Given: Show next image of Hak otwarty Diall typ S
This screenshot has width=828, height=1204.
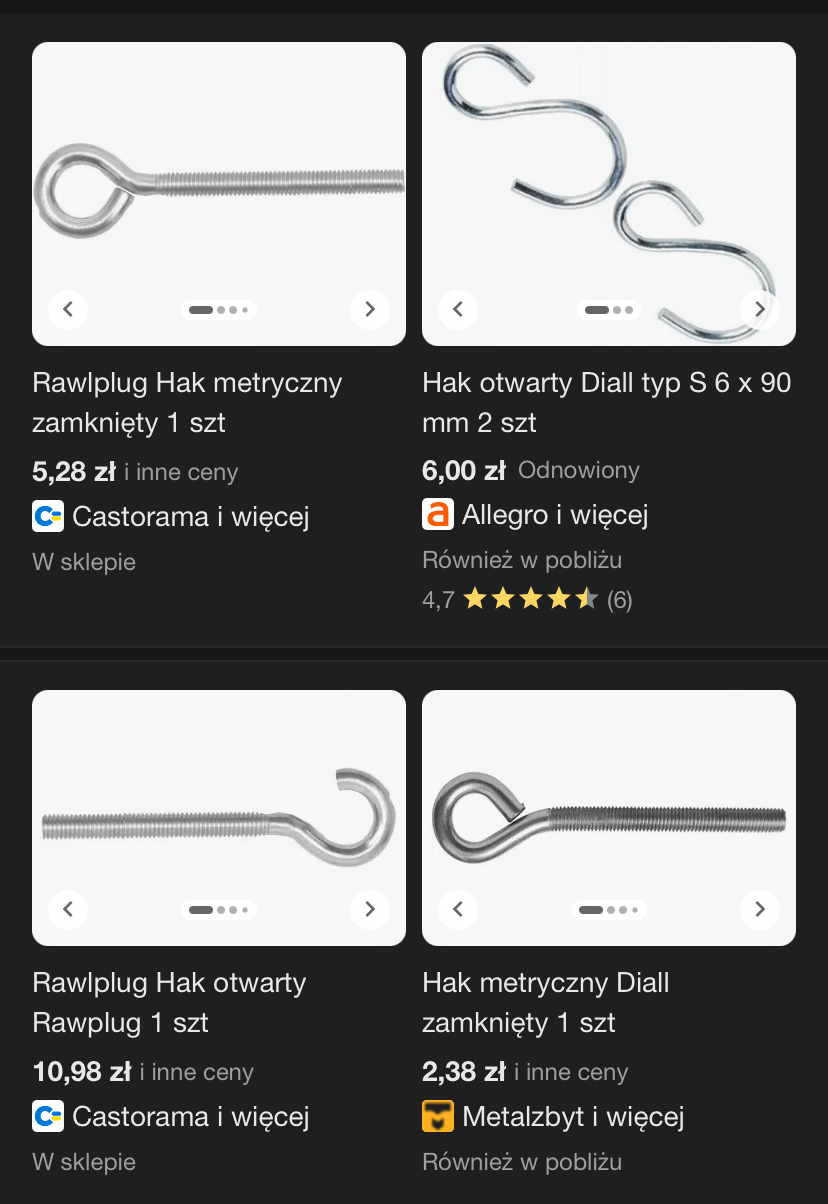Looking at the screenshot, I should (759, 309).
